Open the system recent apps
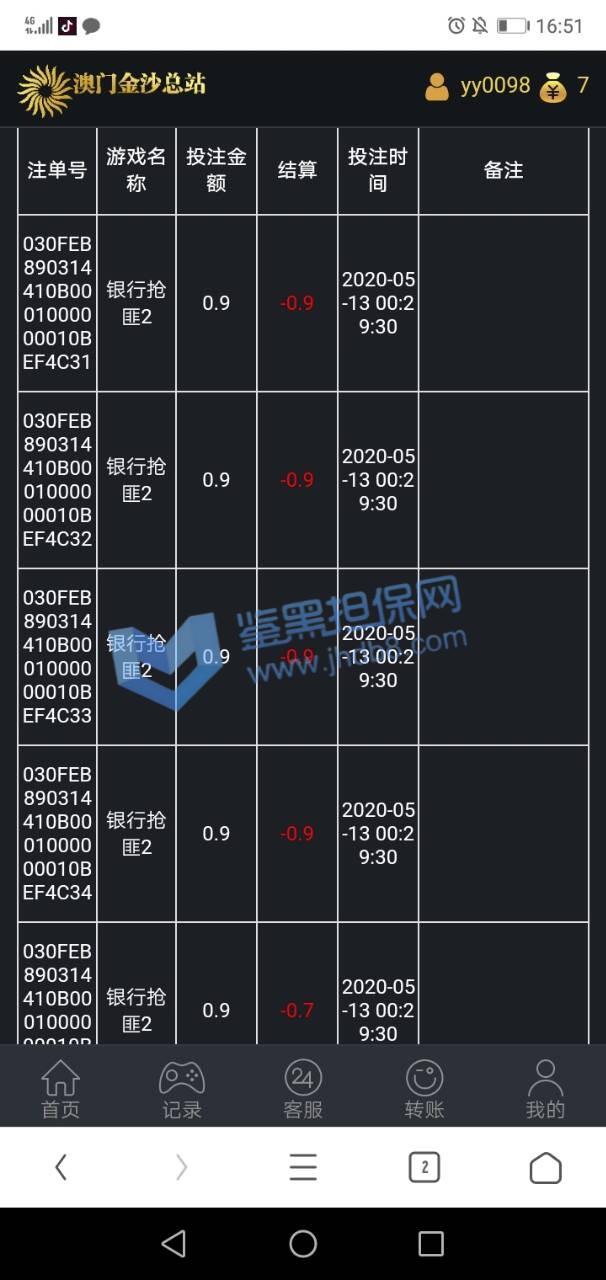 [x=431, y=1243]
